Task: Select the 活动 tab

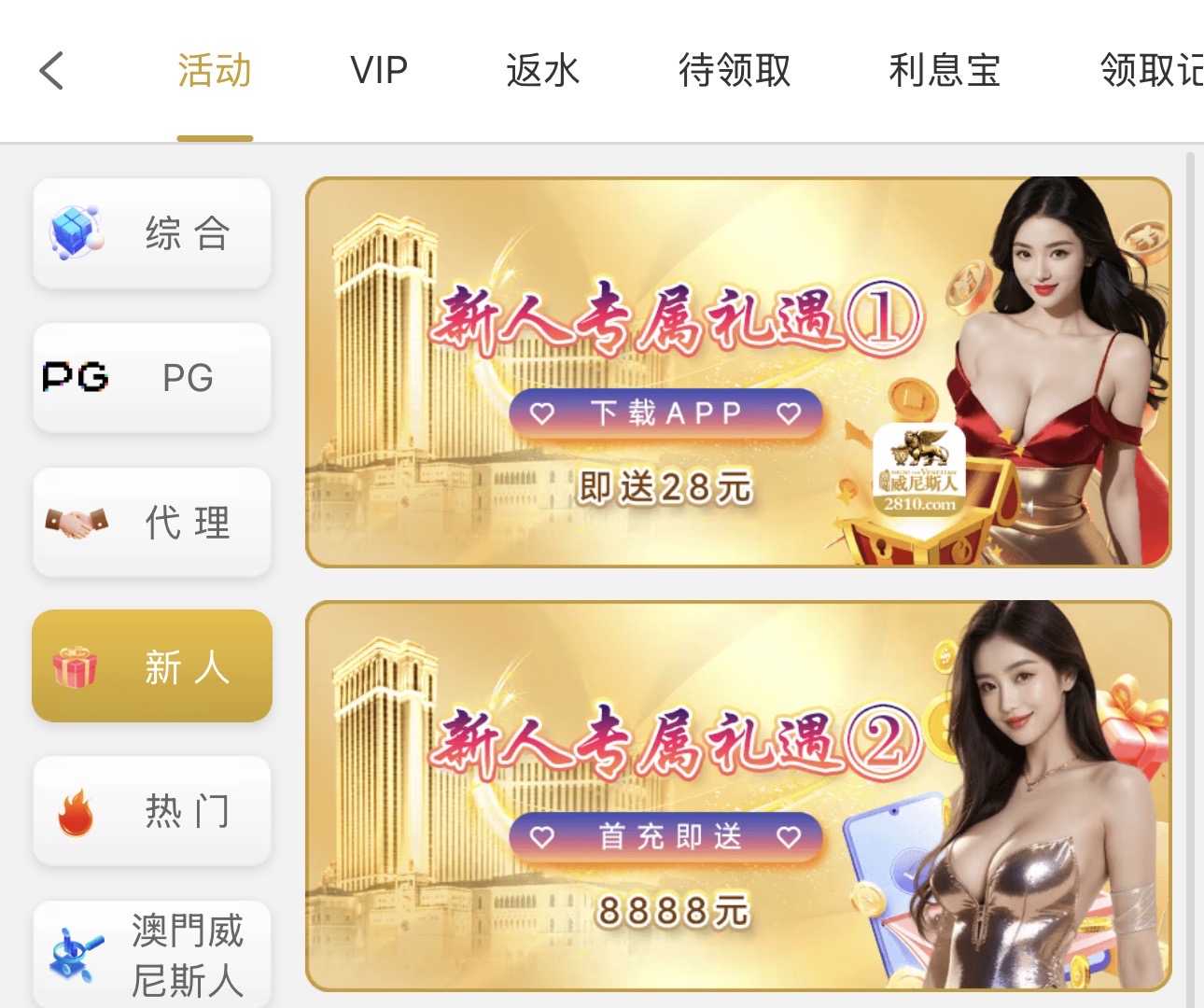Action: [x=215, y=71]
